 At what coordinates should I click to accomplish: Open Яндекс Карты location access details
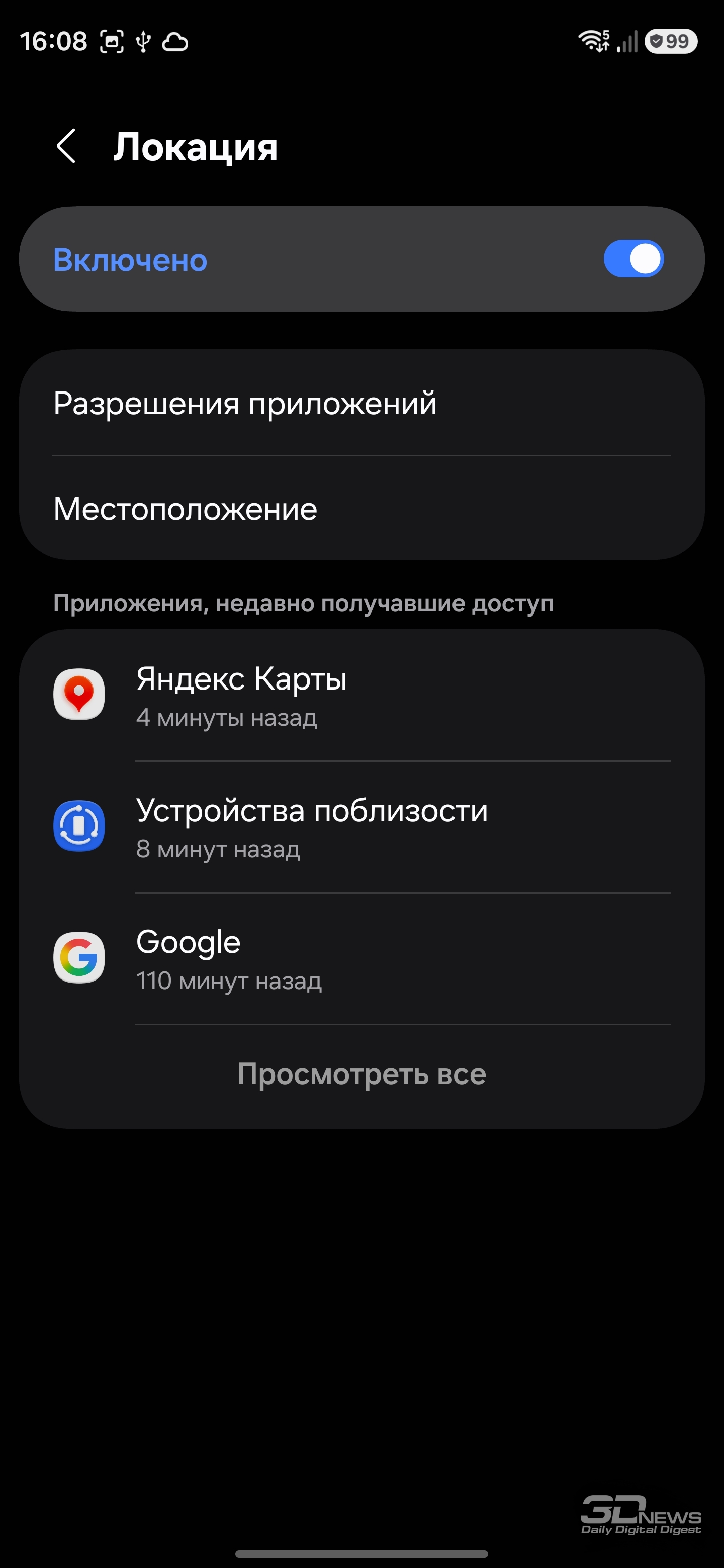click(x=361, y=696)
